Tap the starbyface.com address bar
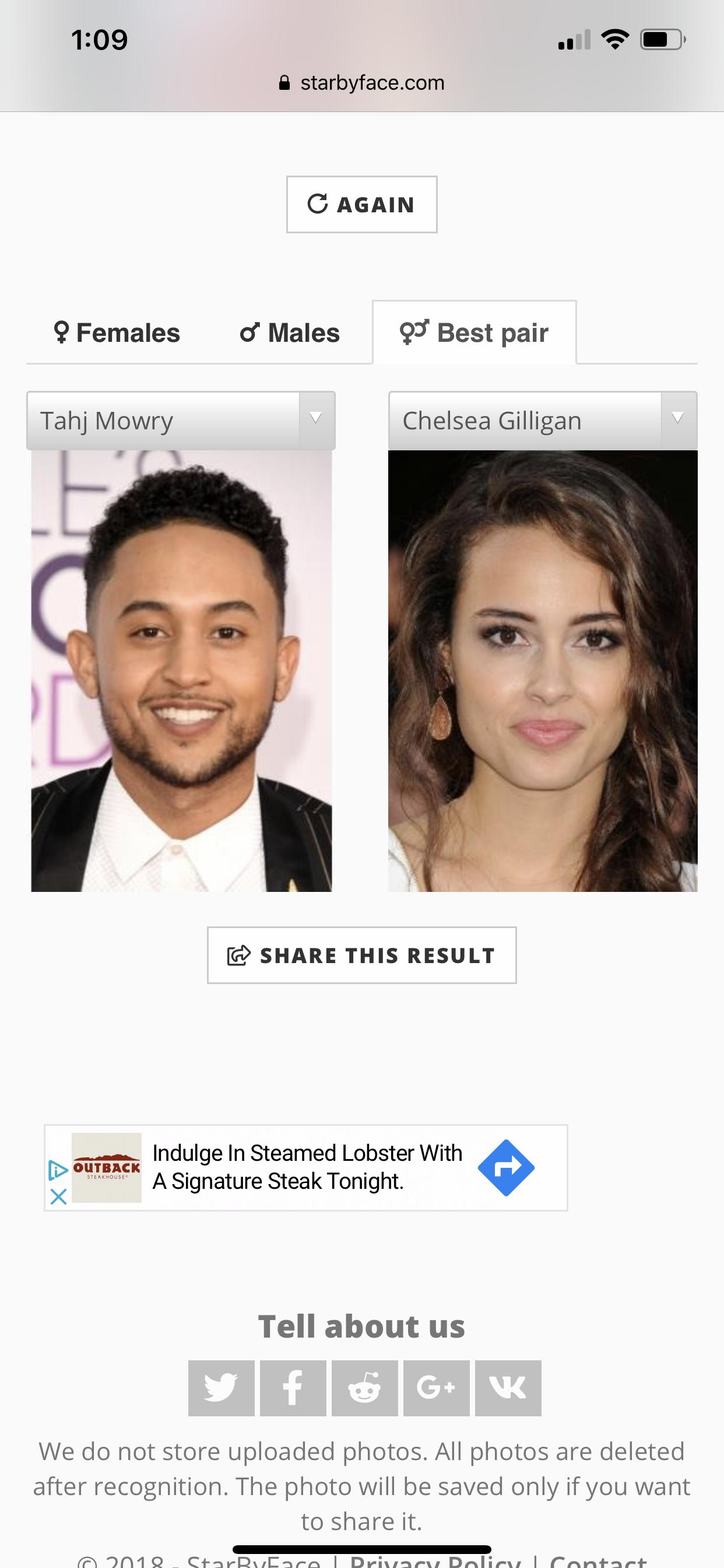Screen dimensions: 724x1568 pos(361,83)
